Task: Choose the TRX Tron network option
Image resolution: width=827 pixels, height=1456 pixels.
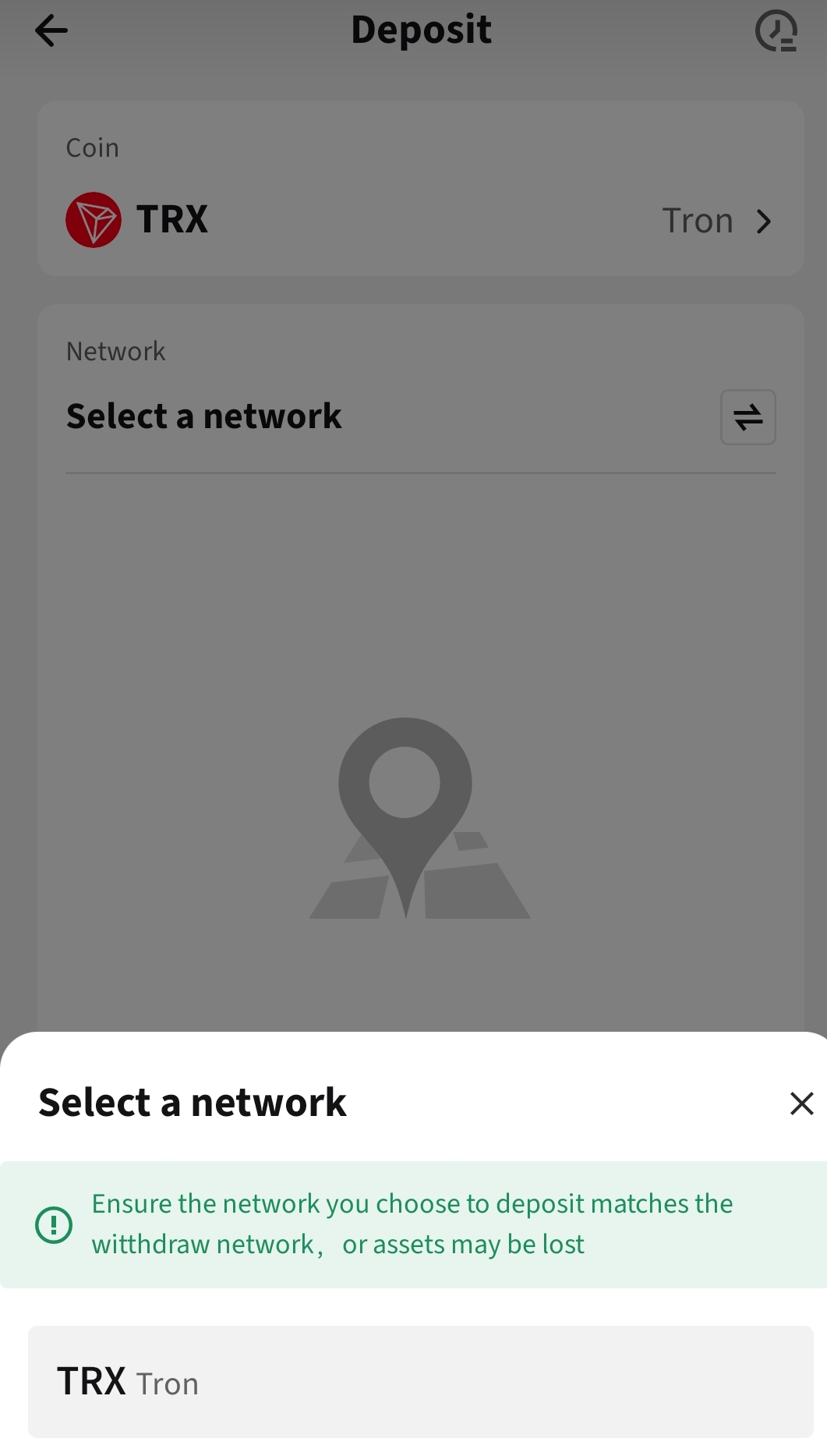Action: pos(420,1382)
